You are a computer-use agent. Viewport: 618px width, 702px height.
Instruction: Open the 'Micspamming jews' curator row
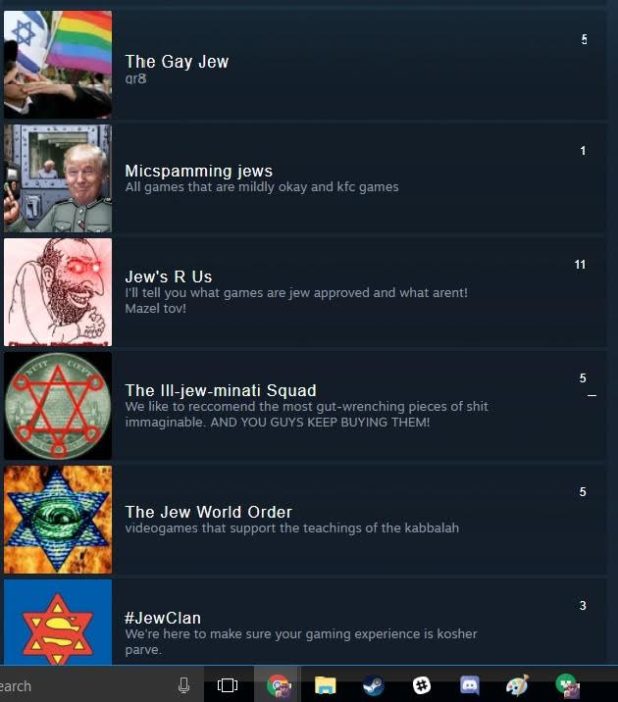[198, 171]
